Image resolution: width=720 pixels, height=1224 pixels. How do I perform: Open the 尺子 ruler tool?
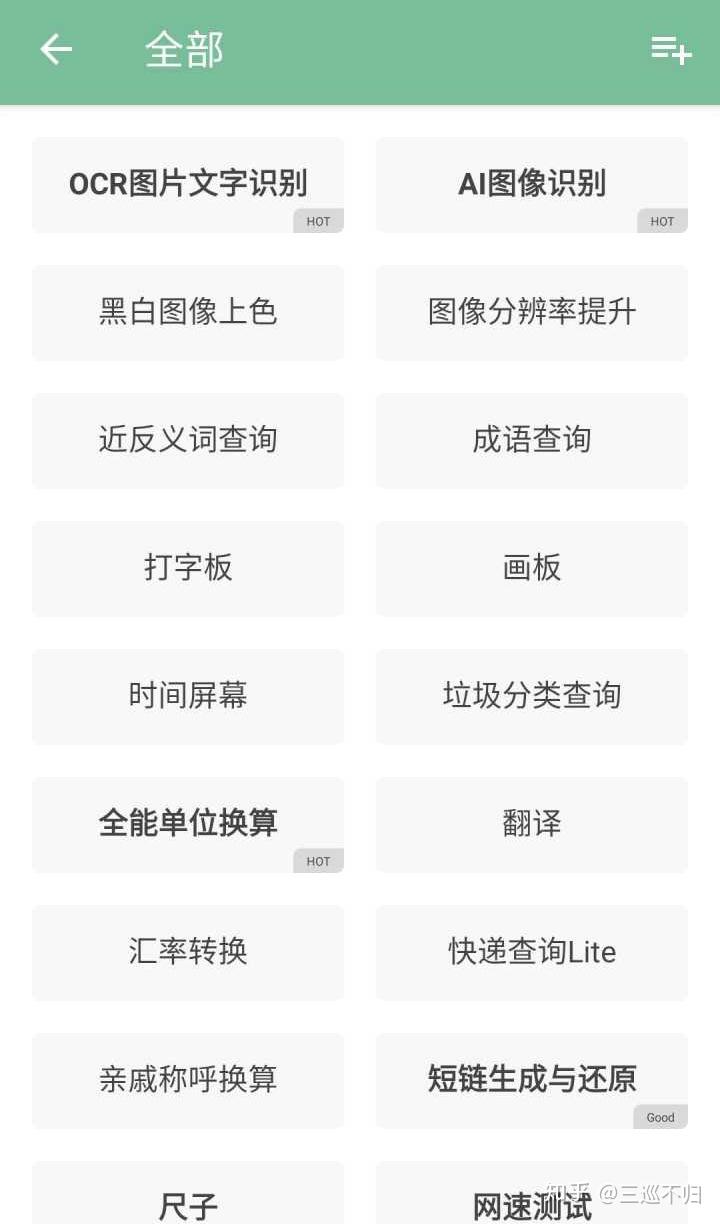tap(188, 1193)
